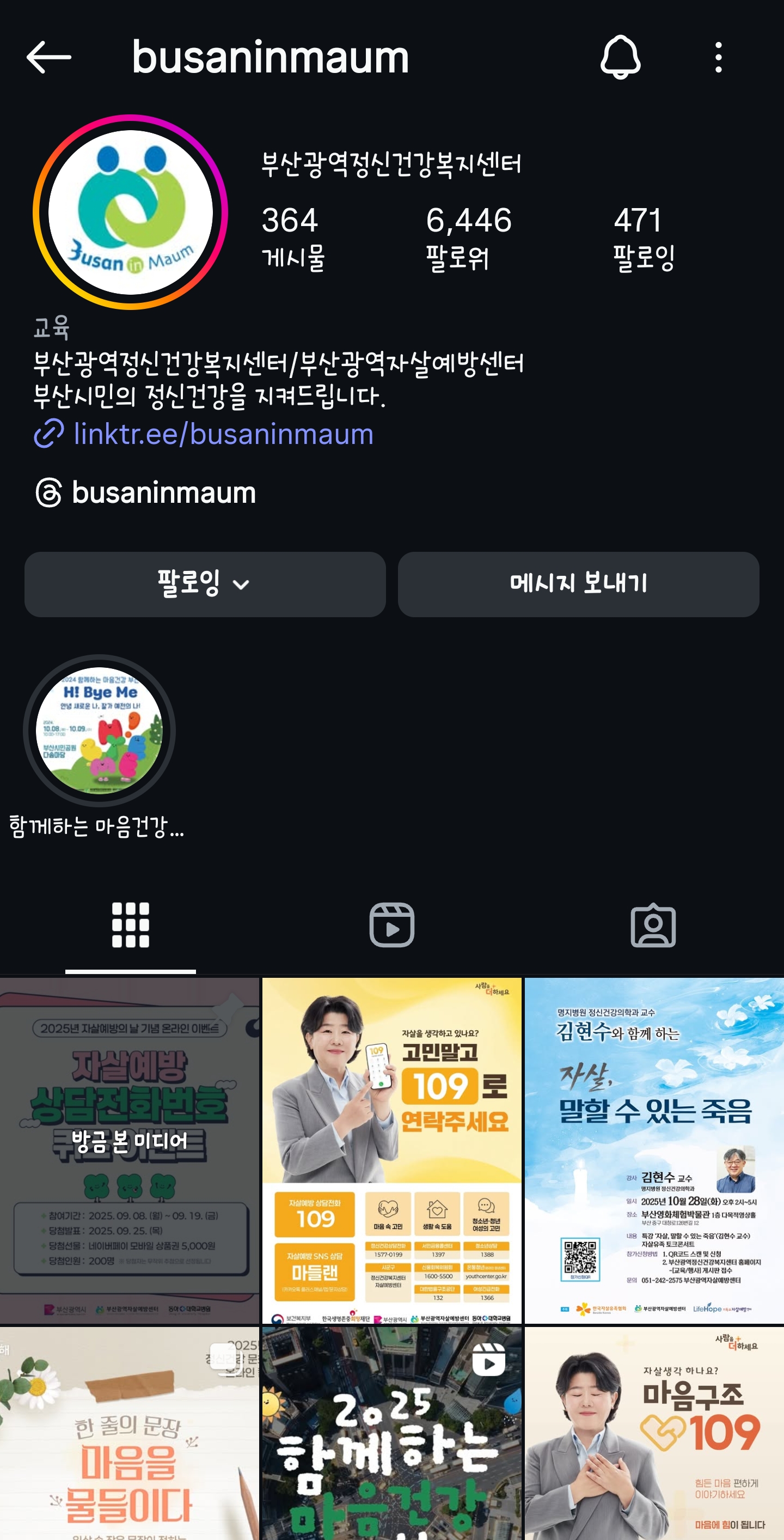Play the 2025 함께하는 마음건강 reel
784x1540 pixels.
[x=392, y=1435]
